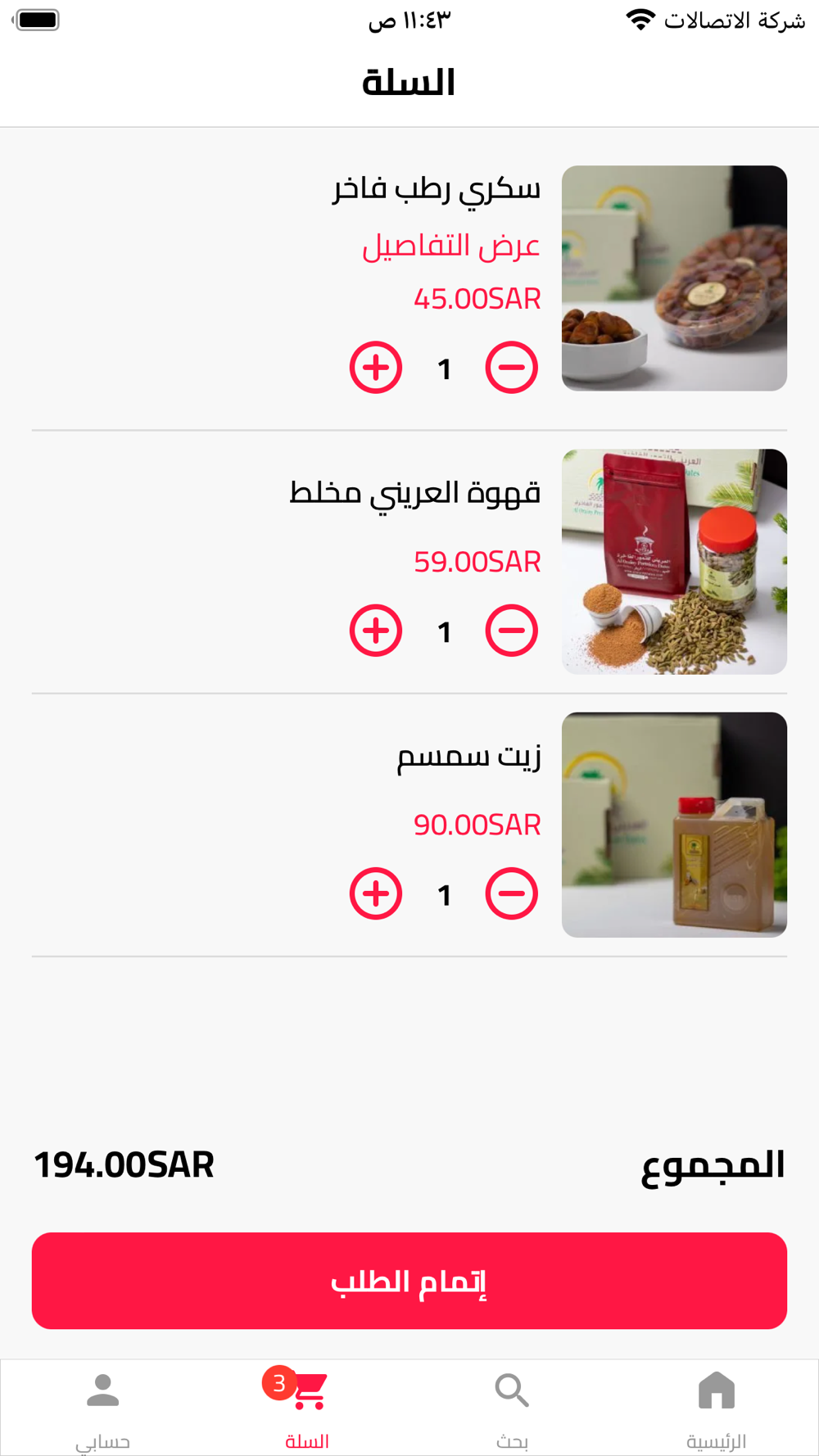The image size is (819, 1456).
Task: Increase quantity of زيت سمسم
Action: [x=376, y=893]
